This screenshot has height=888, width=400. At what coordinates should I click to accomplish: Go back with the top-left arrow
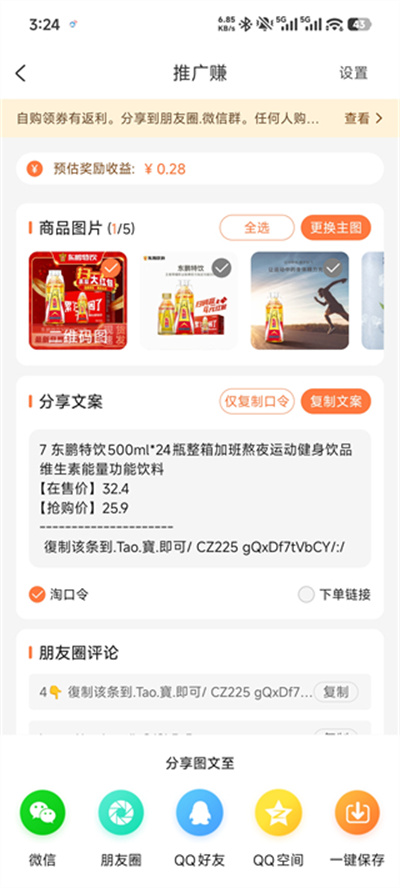20,73
